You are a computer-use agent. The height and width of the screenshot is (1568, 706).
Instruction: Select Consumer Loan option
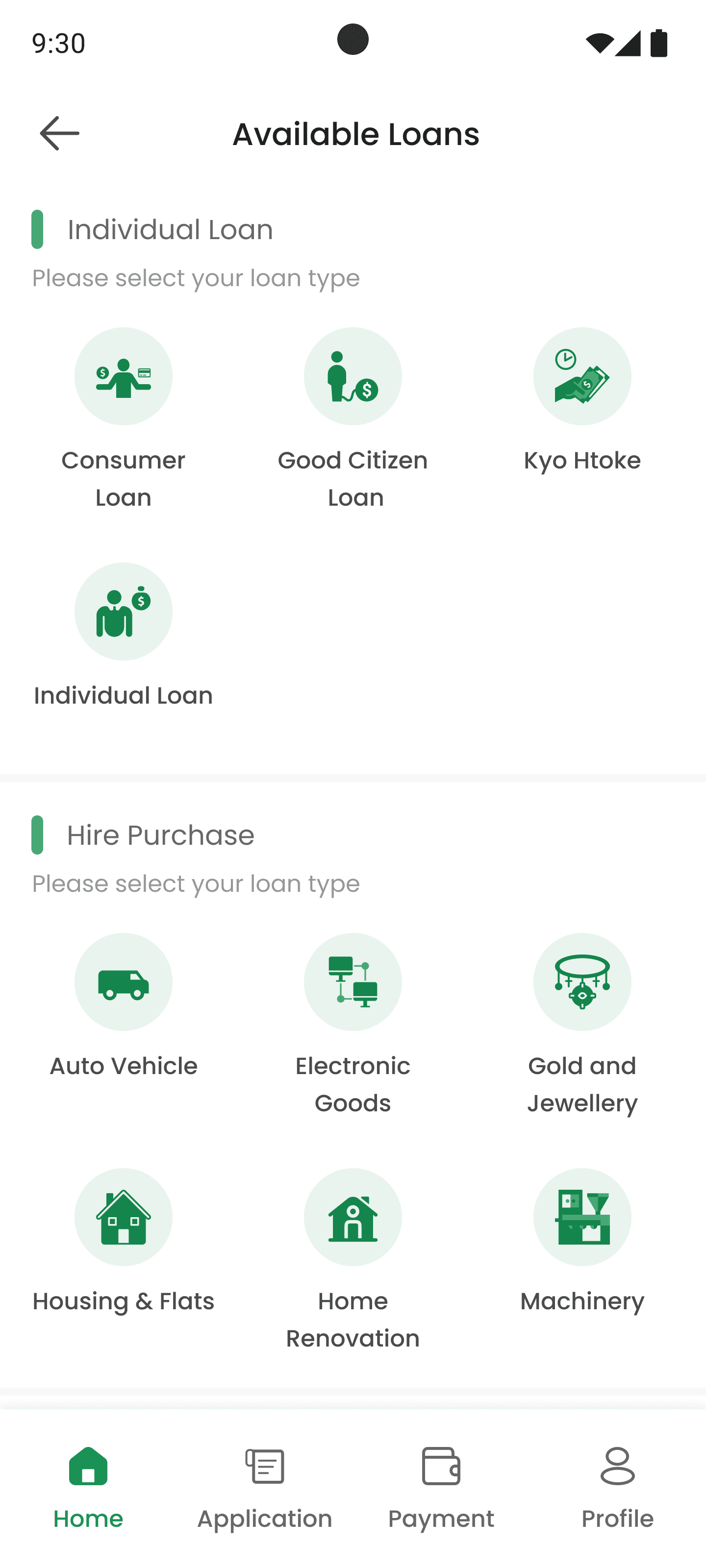tap(124, 377)
